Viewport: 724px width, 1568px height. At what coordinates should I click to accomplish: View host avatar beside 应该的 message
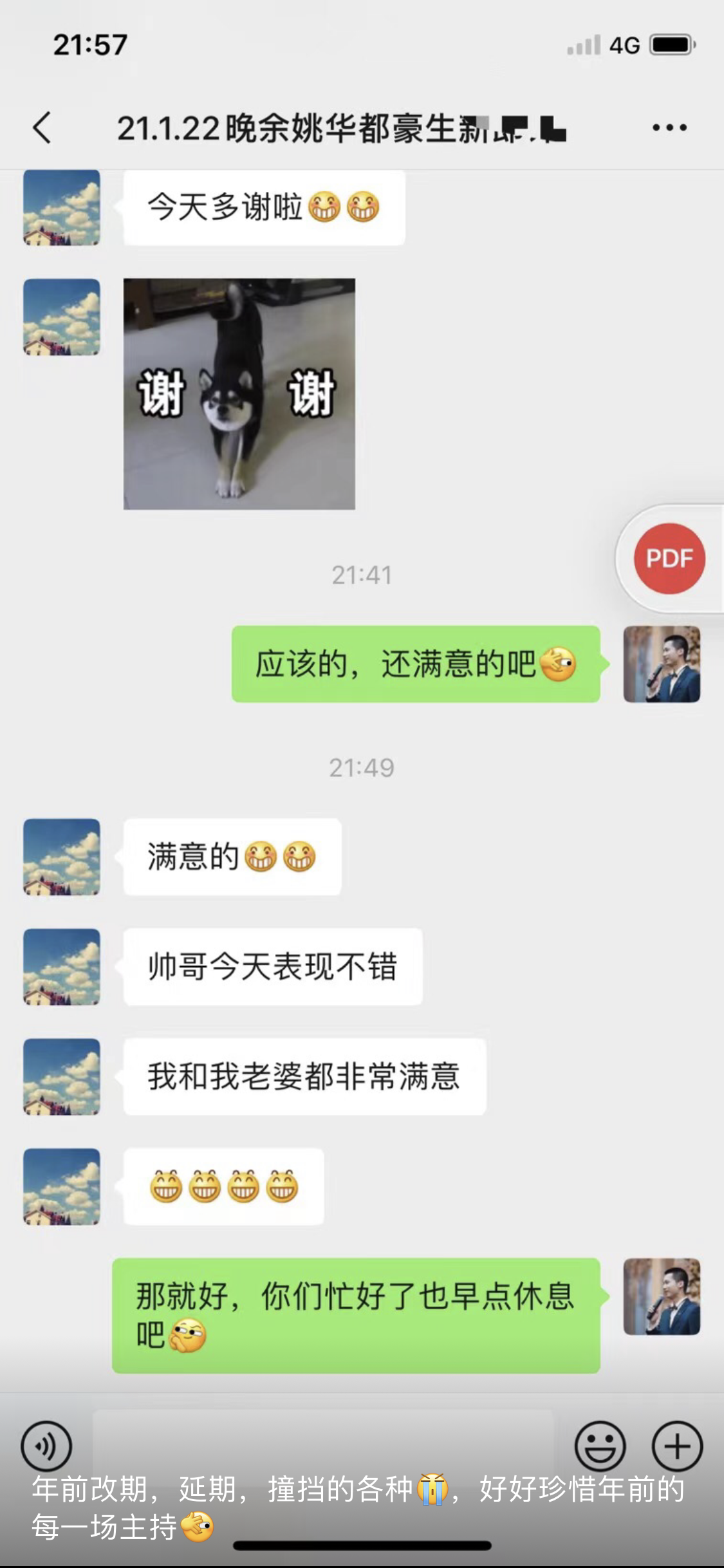pyautogui.click(x=662, y=664)
